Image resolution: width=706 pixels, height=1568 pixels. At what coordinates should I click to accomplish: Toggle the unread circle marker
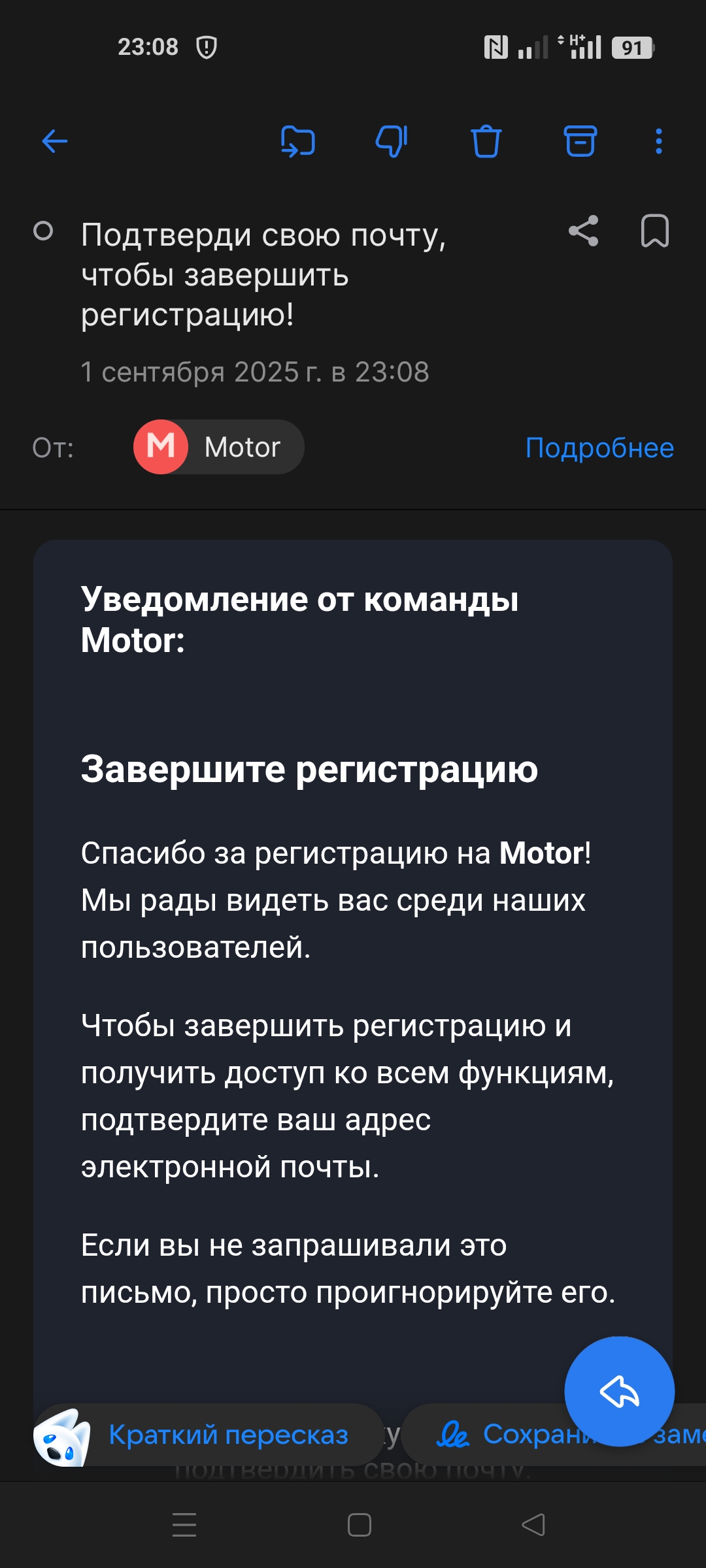pos(43,231)
